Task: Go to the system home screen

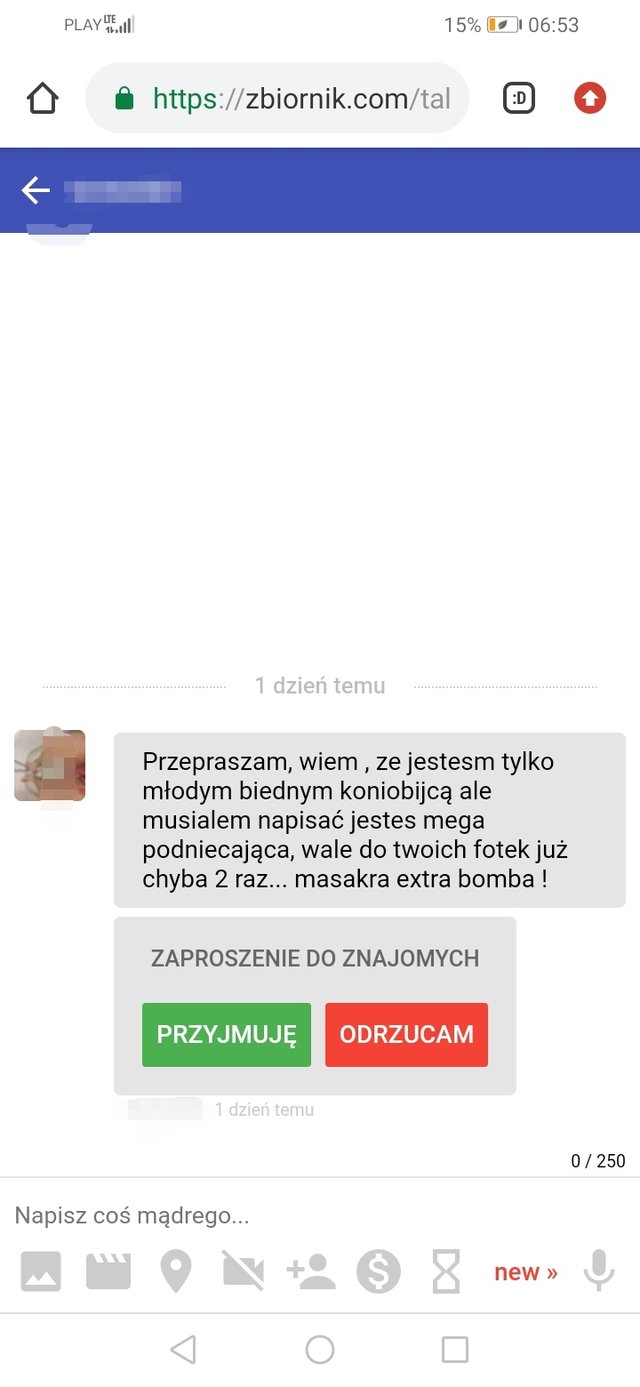Action: click(x=320, y=1350)
